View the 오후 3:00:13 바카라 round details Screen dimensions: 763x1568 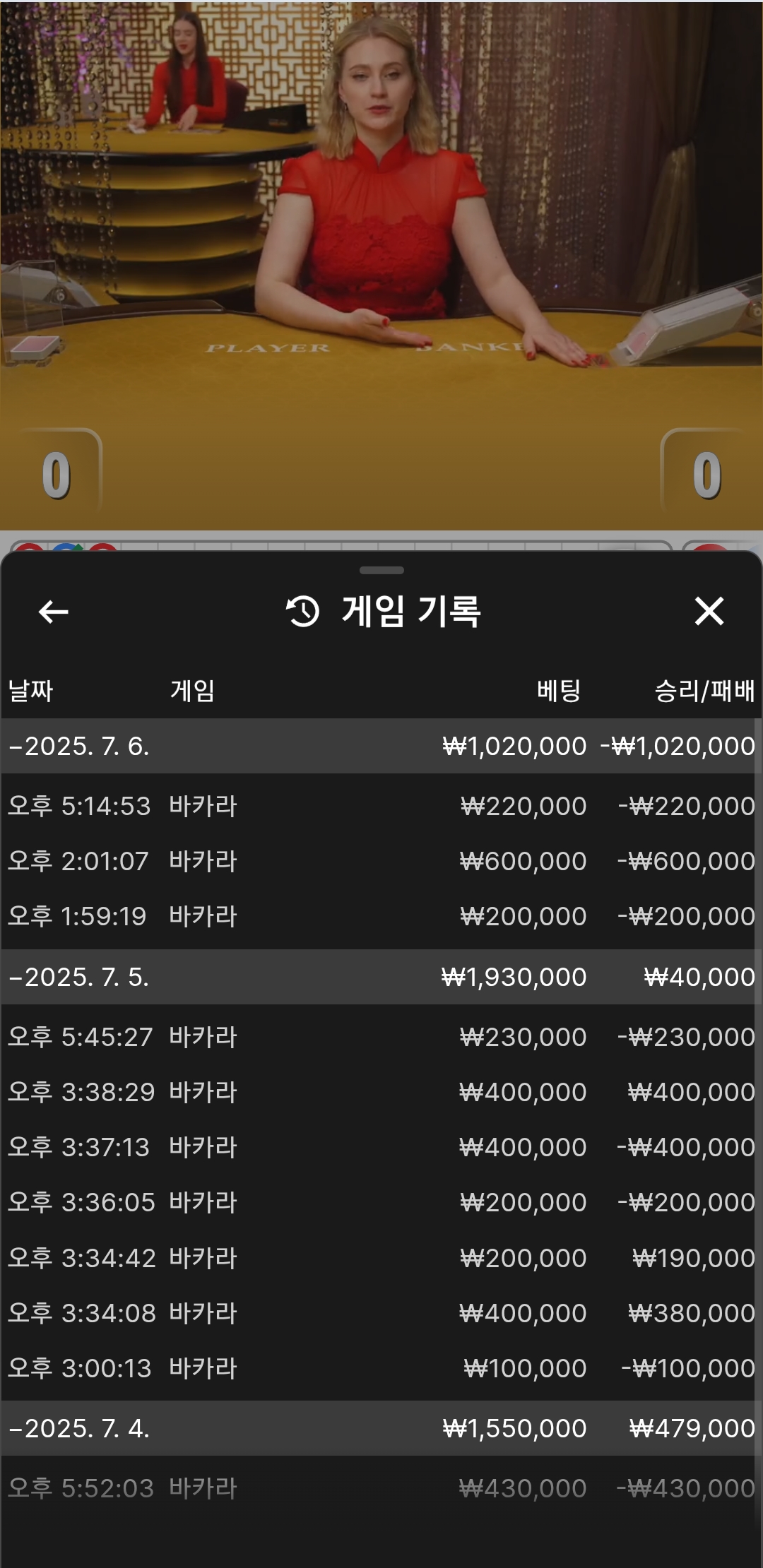[381, 1368]
